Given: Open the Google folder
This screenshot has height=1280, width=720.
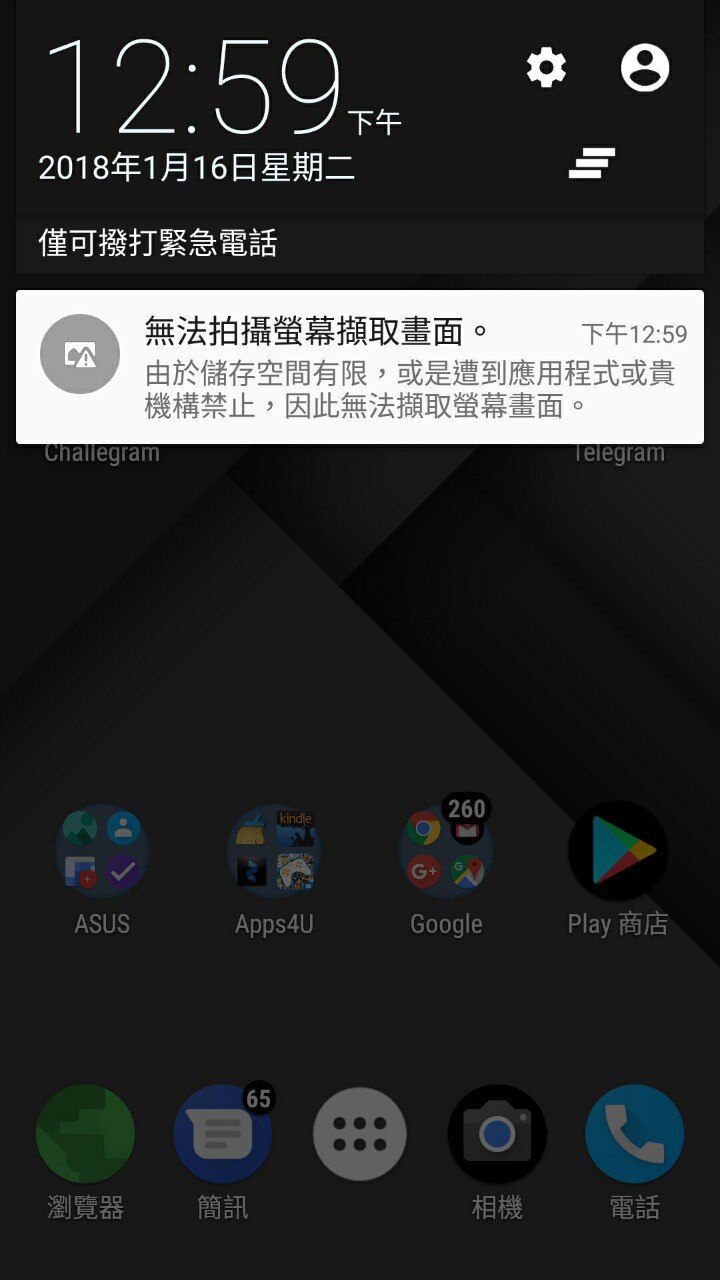Looking at the screenshot, I should [446, 852].
